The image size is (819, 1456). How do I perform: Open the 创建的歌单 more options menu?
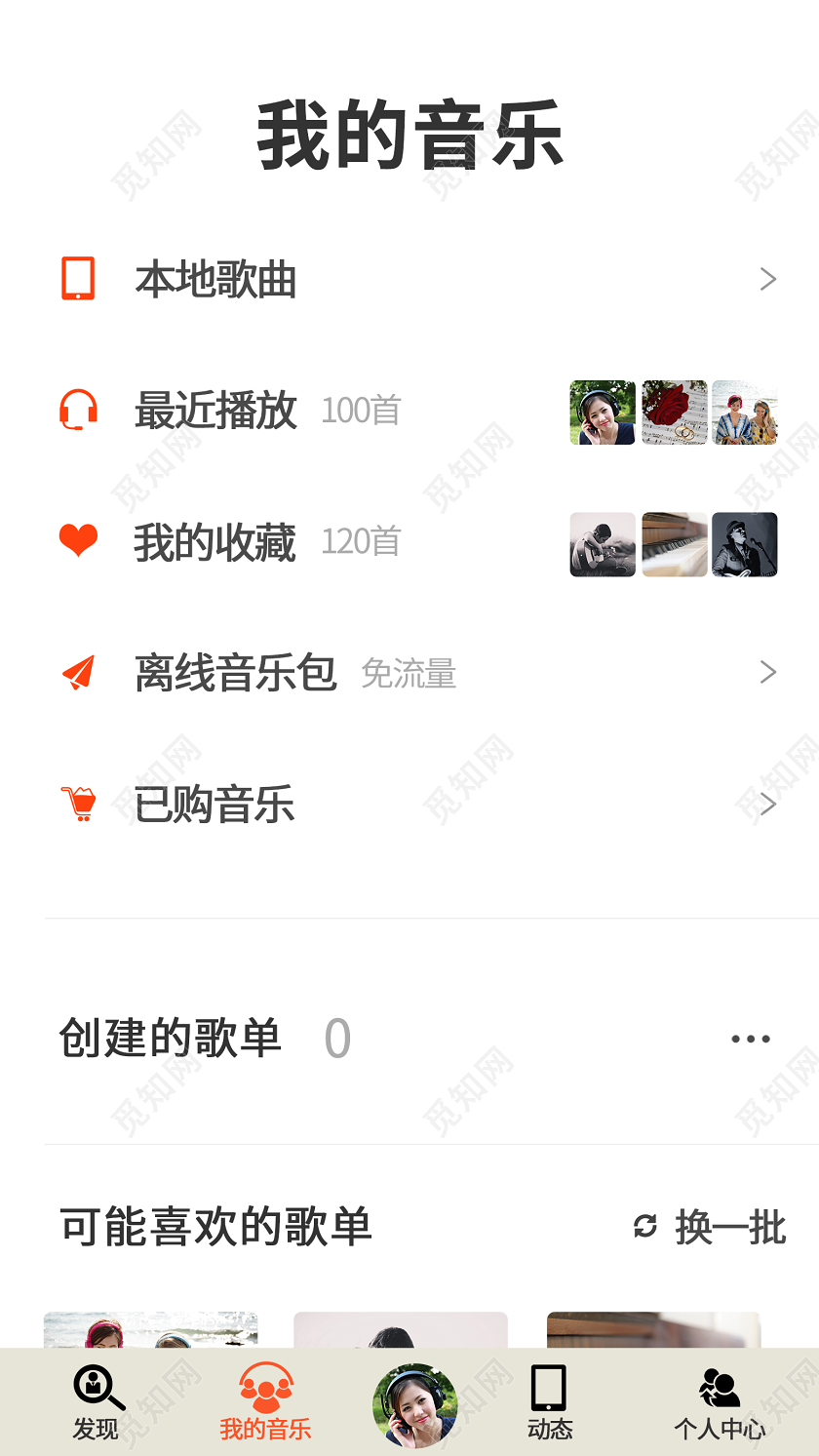750,1038
